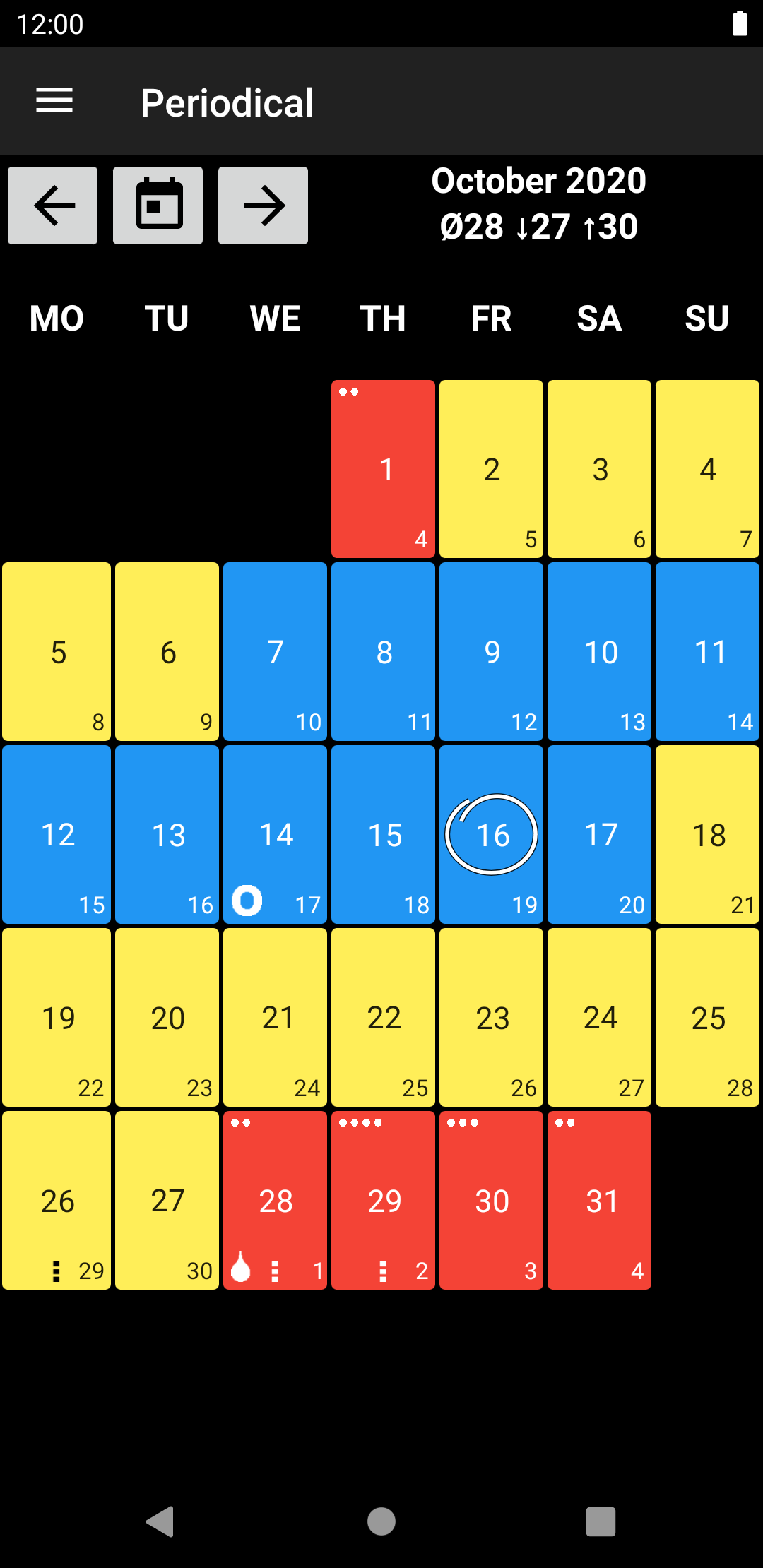The image size is (763, 1568).
Task: Go to the previous month
Action: [53, 206]
